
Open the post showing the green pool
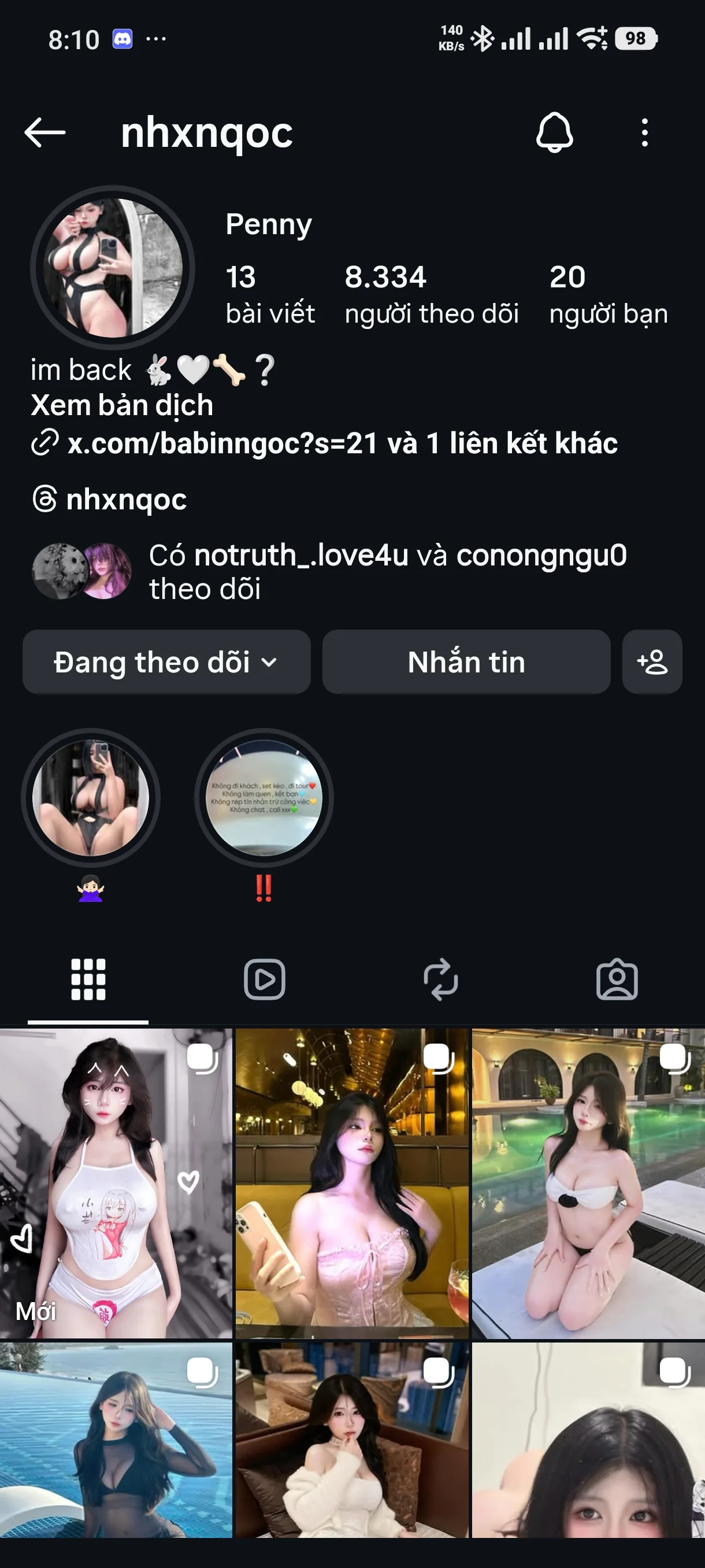click(x=588, y=1184)
